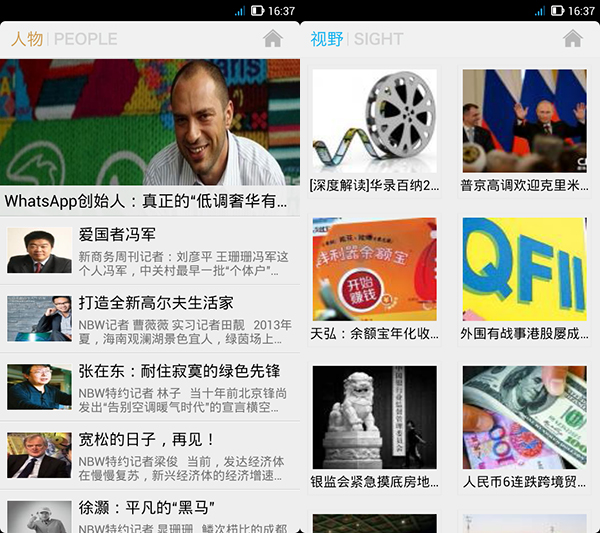This screenshot has height=533, width=600.
Task: Open the 普京高调欢迎克里米 tile
Action: tap(524, 131)
